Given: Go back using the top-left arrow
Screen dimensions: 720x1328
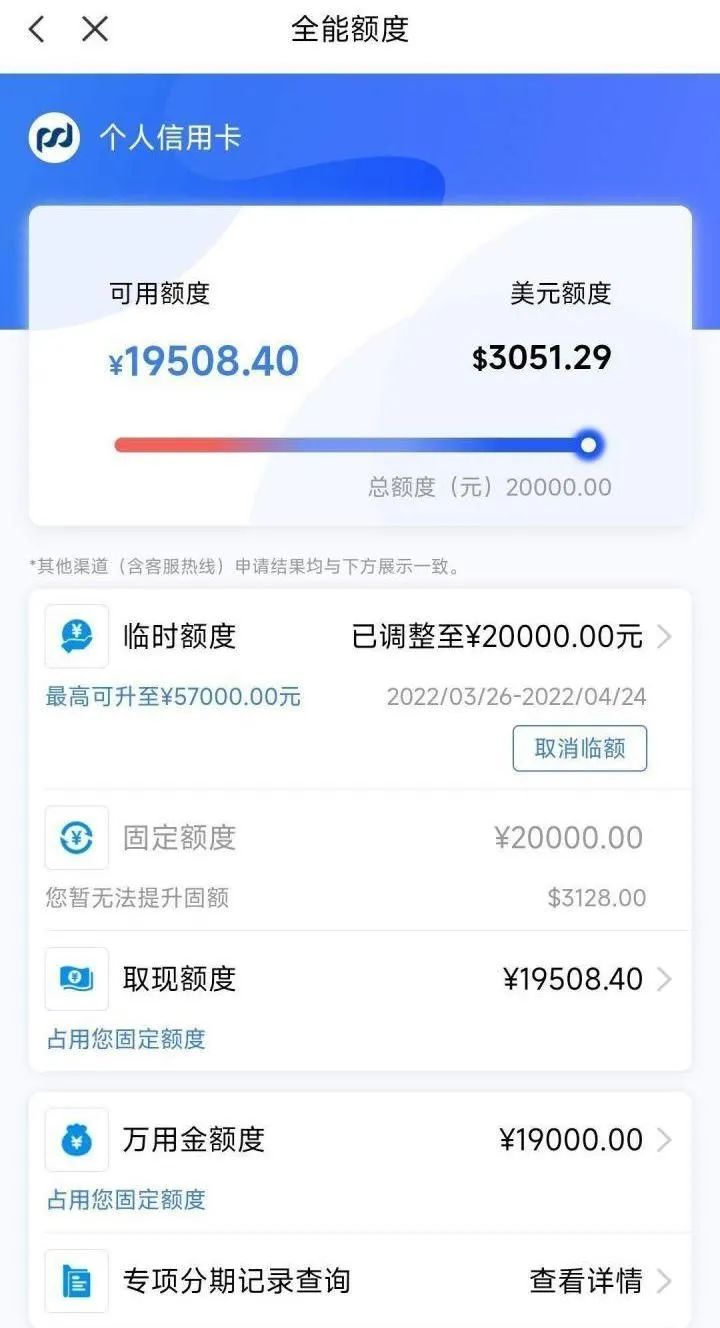Looking at the screenshot, I should [37, 30].
